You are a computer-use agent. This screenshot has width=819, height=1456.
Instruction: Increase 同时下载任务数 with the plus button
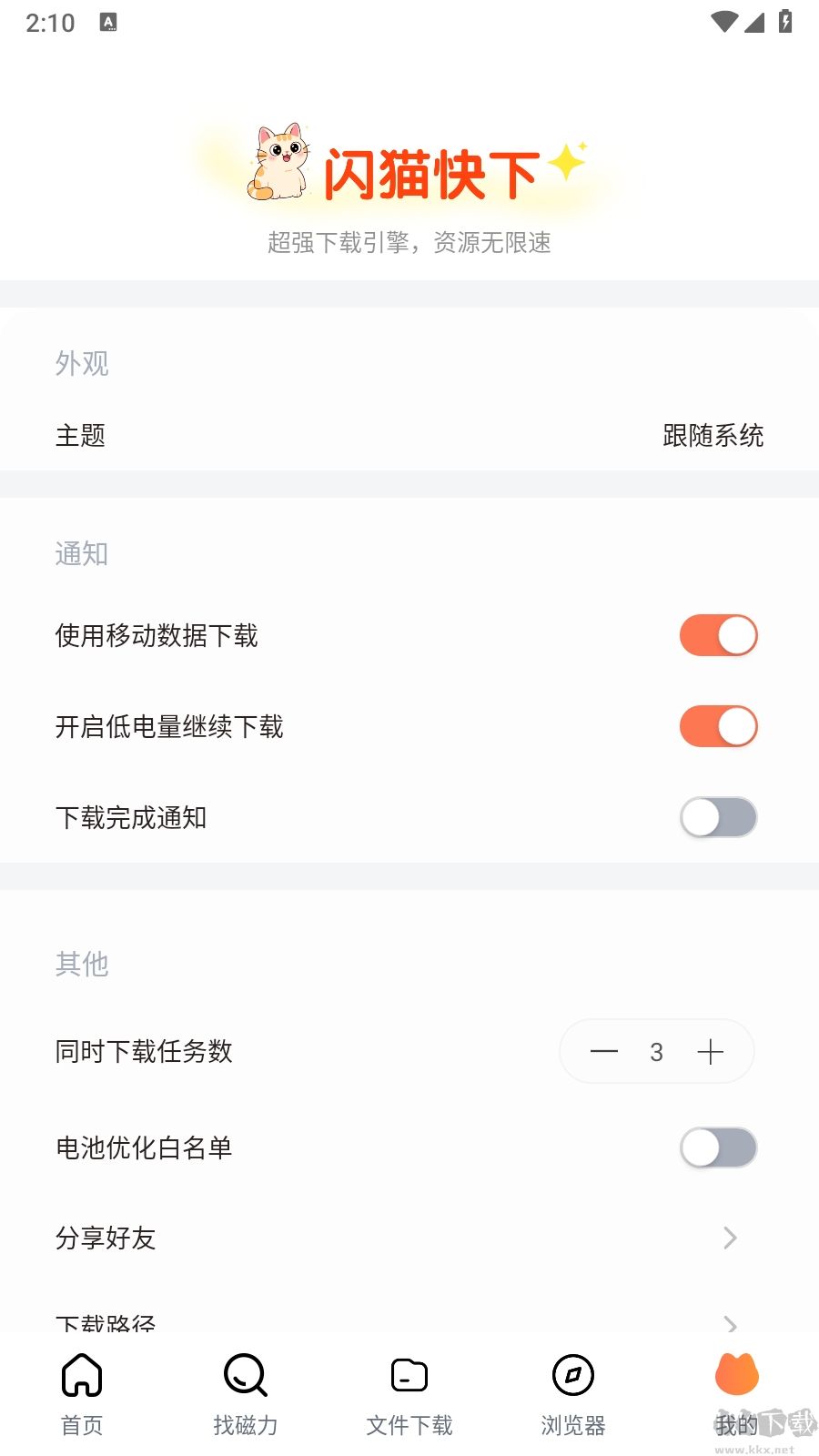click(x=711, y=1051)
